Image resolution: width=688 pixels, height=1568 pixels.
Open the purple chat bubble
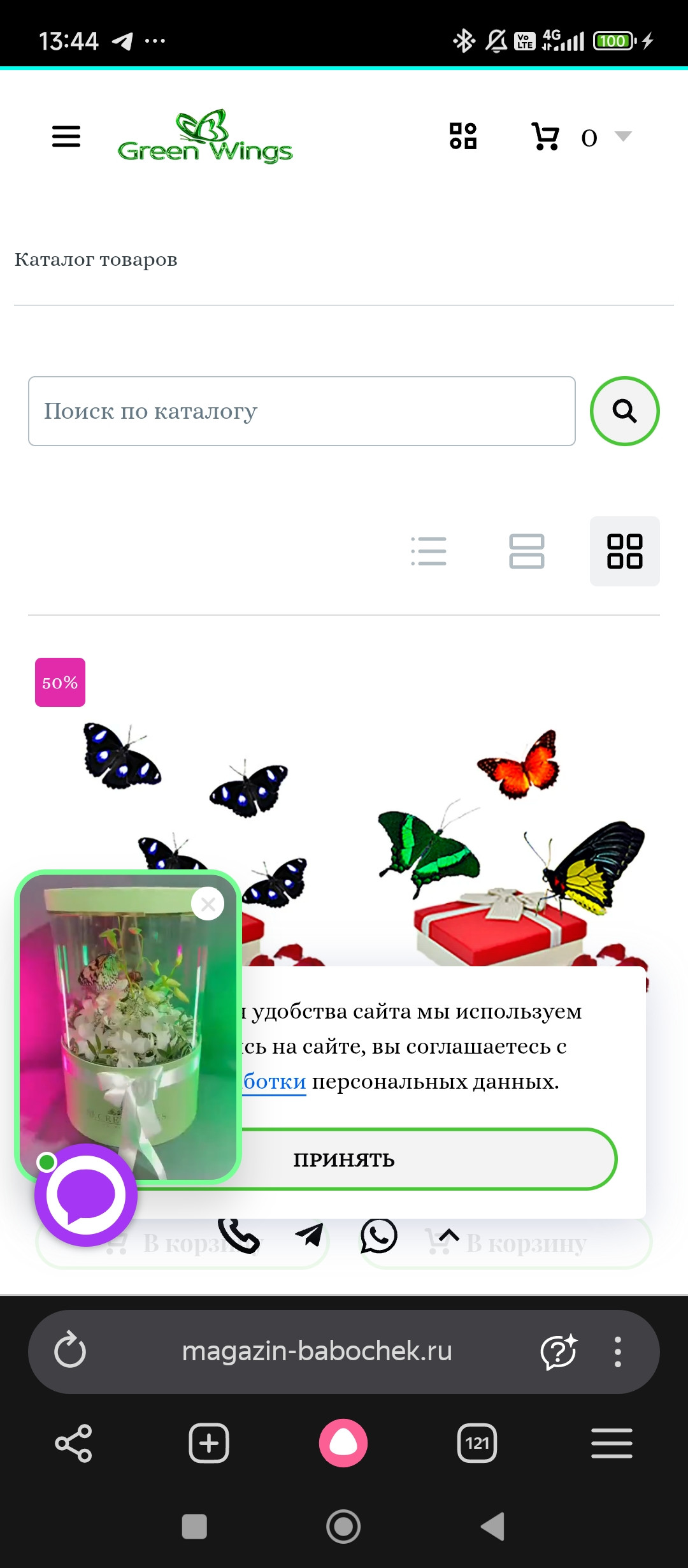tap(86, 1195)
